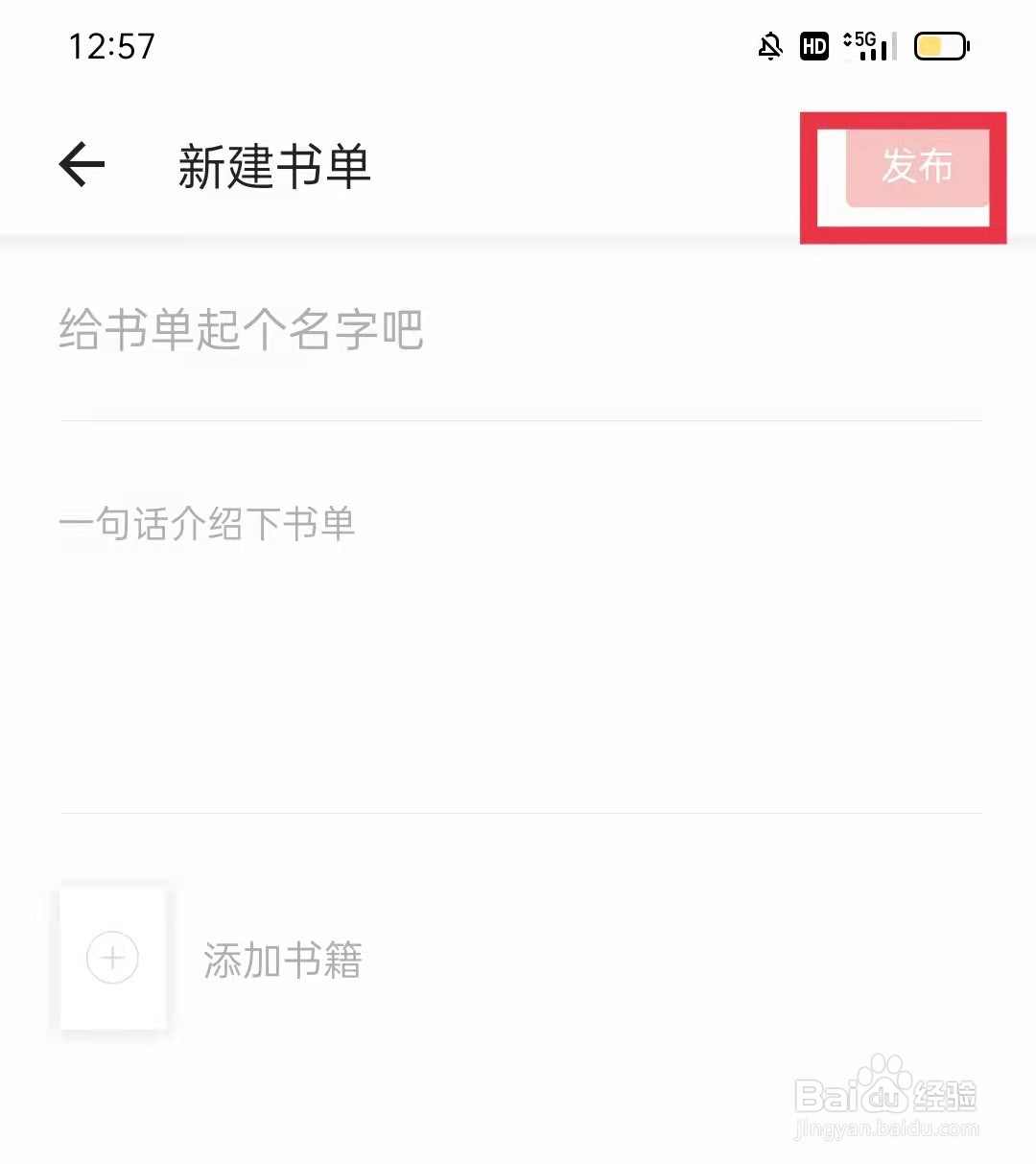Tap the back arrow to exit 新建书单

[81, 164]
